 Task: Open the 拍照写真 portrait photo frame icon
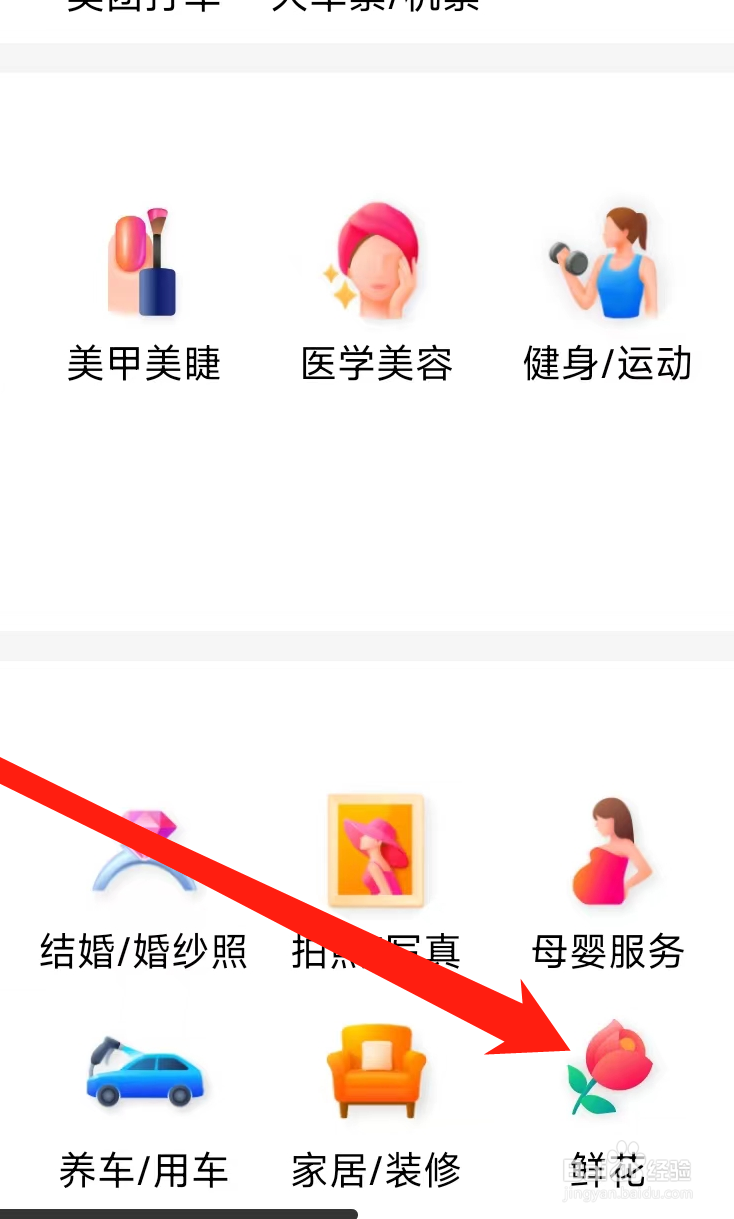(377, 850)
